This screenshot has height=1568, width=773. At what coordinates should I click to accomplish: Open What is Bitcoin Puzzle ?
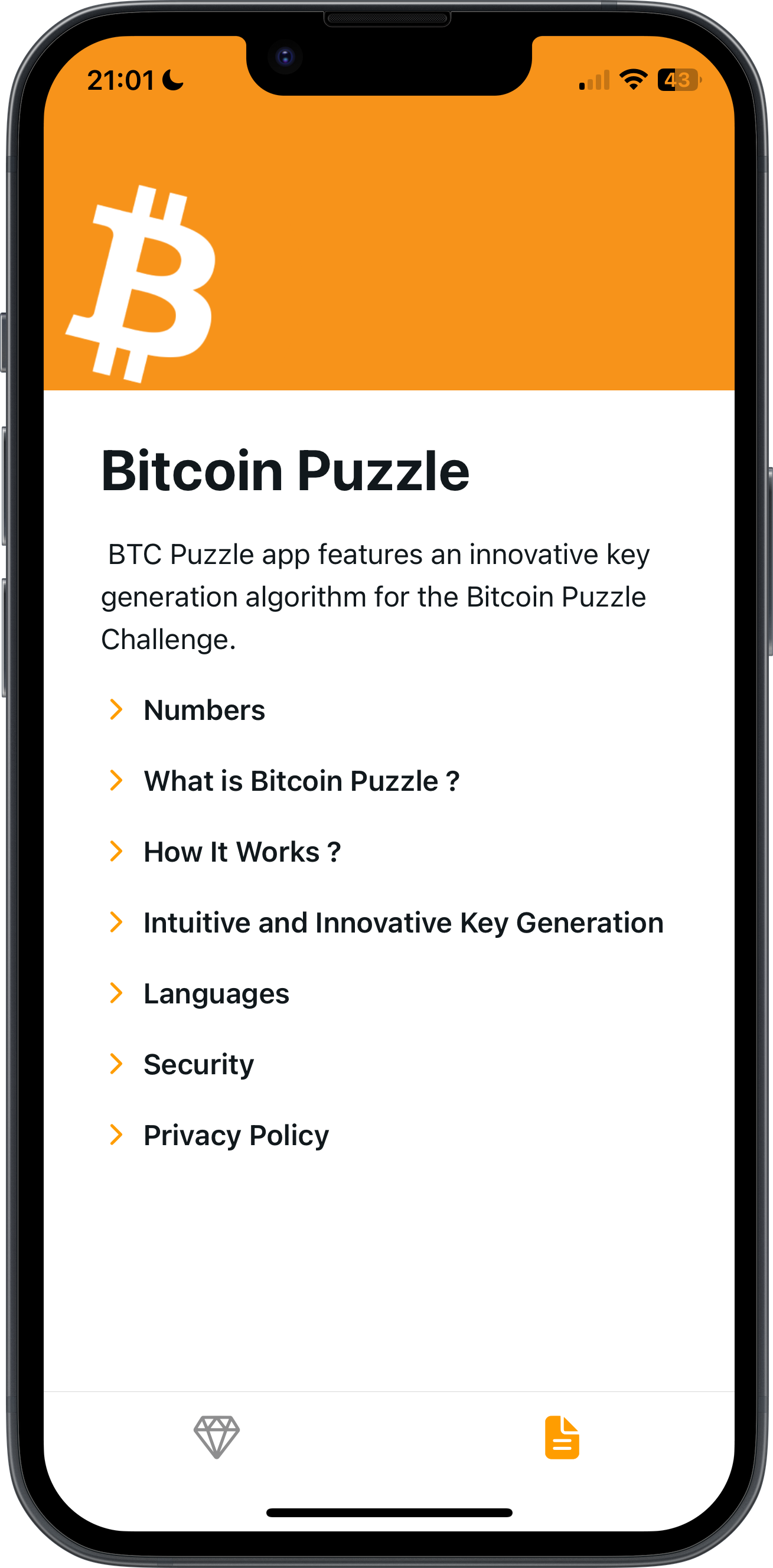pyautogui.click(x=389, y=781)
